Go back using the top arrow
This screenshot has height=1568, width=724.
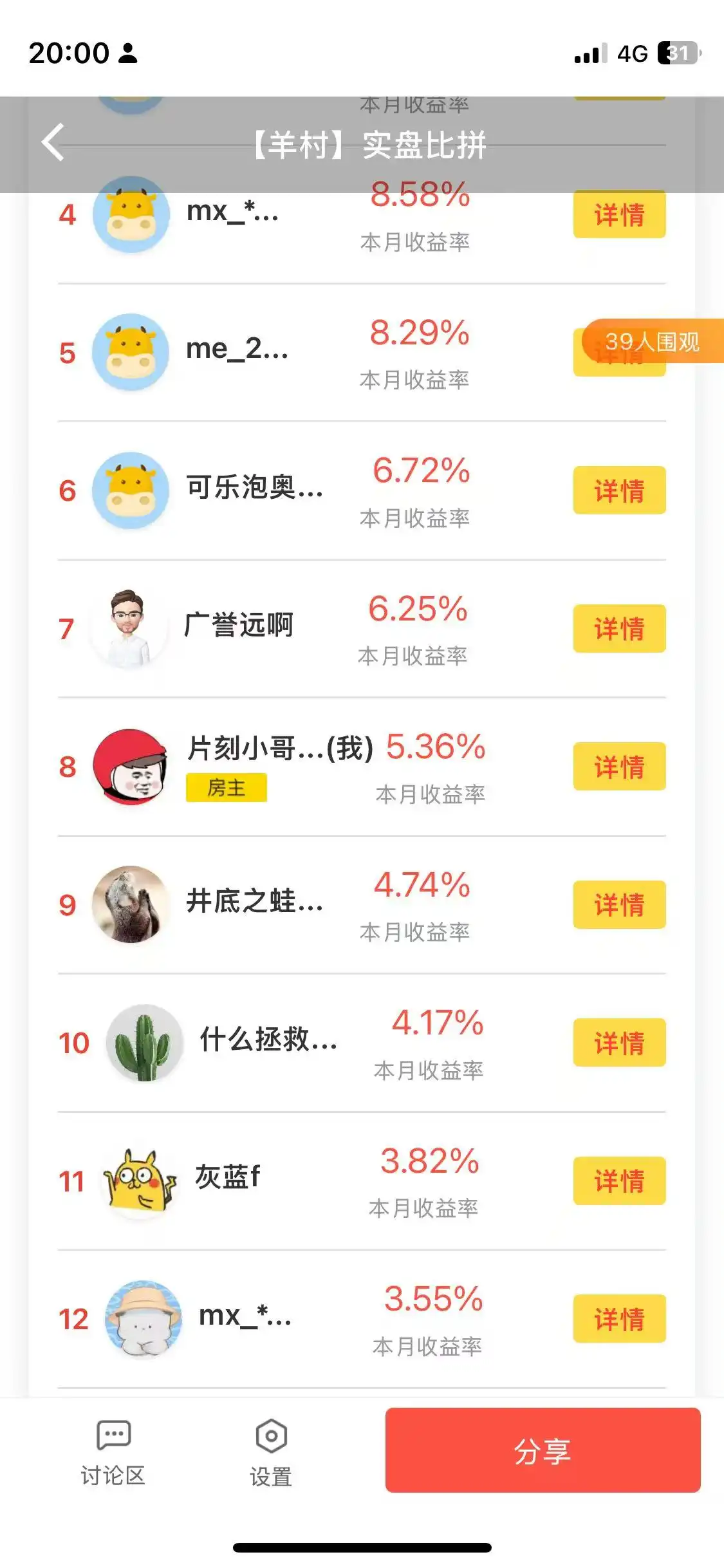[53, 142]
